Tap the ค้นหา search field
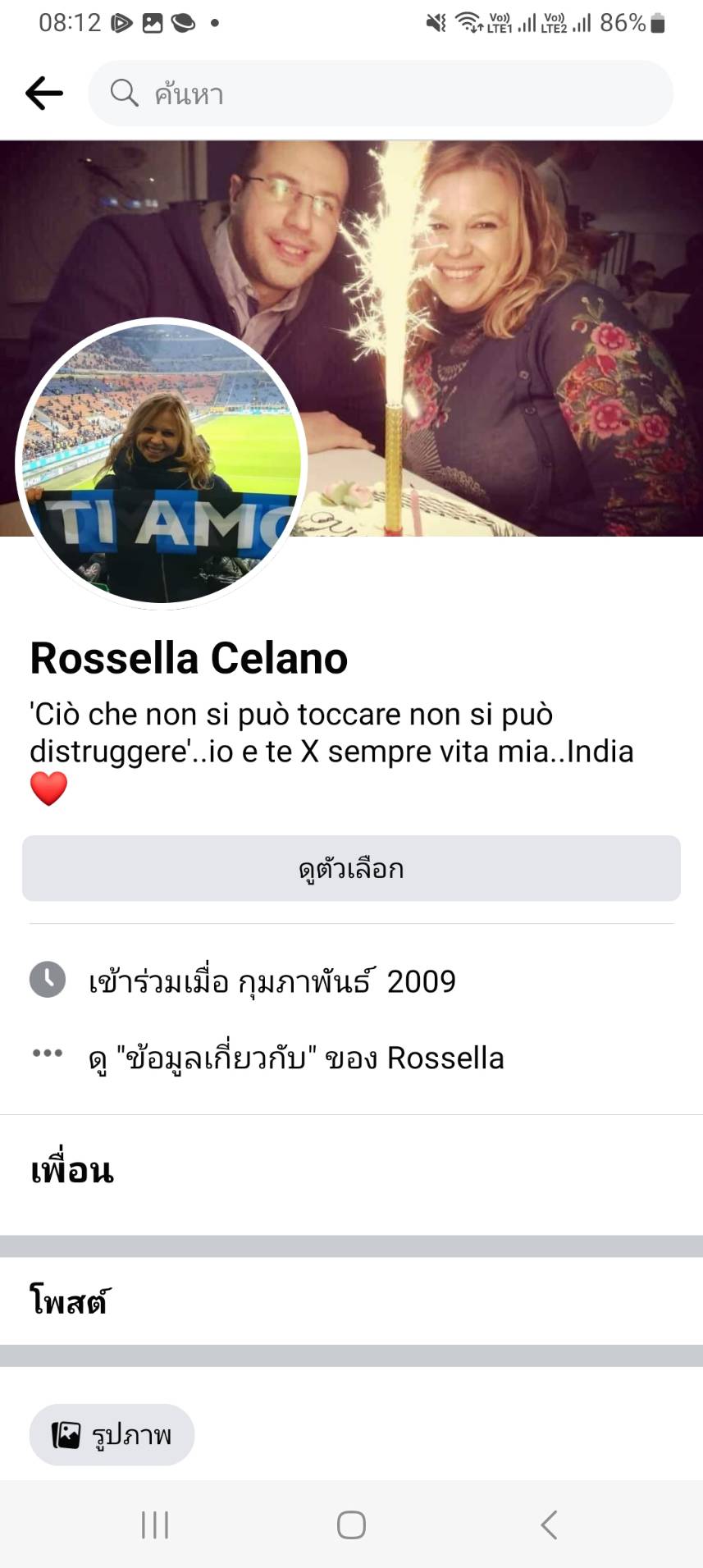Viewport: 703px width, 1568px height. [x=380, y=94]
